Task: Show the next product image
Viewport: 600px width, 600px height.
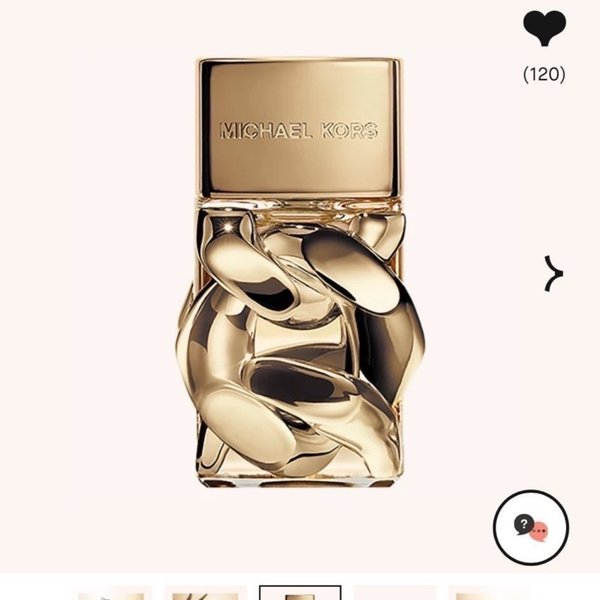Action: coord(553,272)
